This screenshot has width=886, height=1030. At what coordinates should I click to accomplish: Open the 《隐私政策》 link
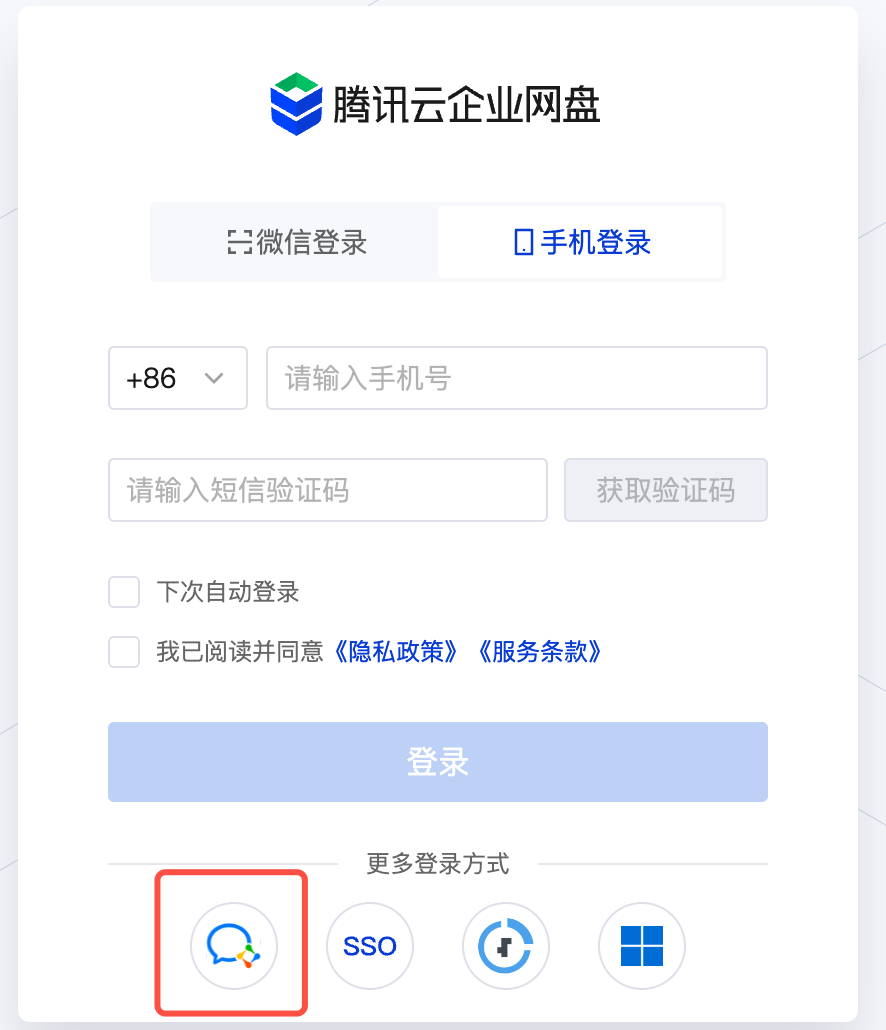click(398, 652)
